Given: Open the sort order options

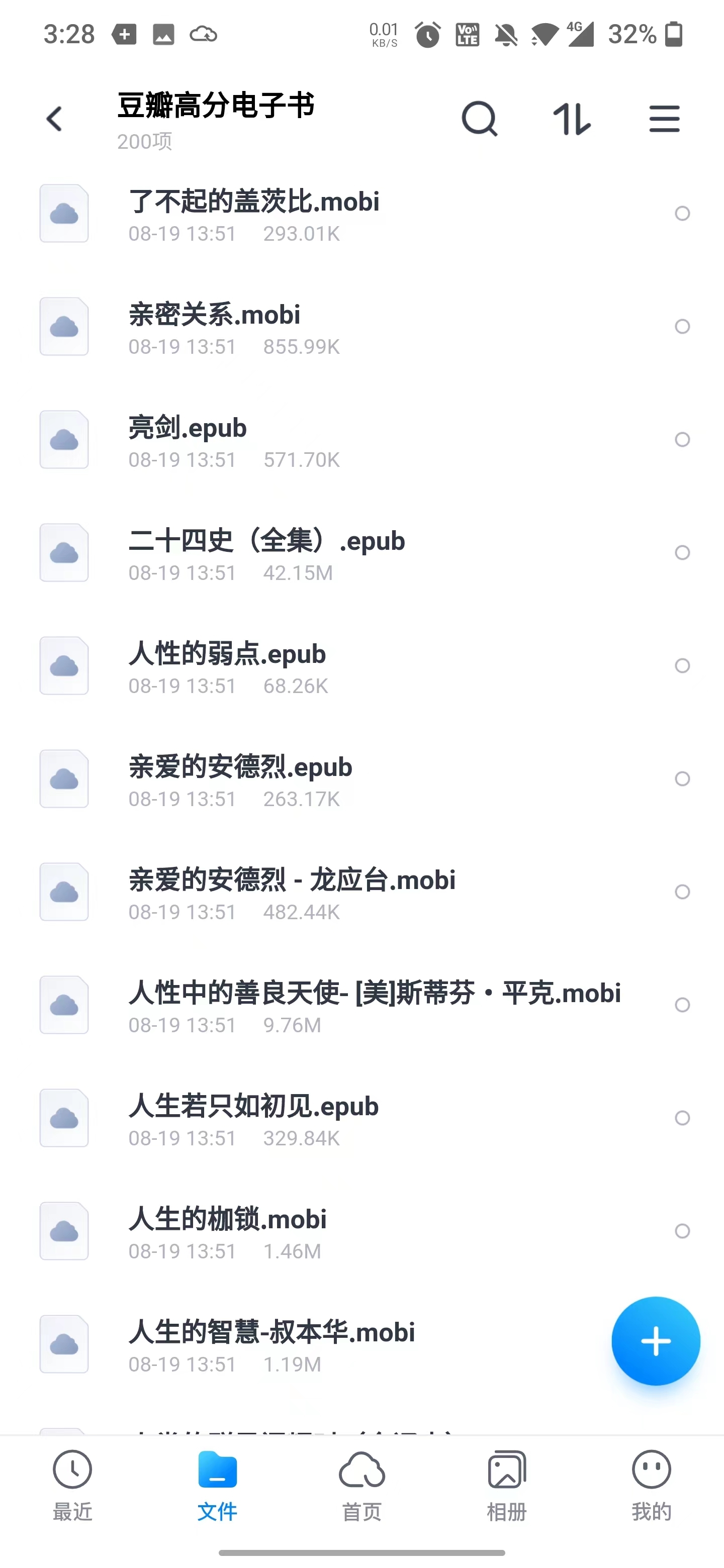Looking at the screenshot, I should click(x=572, y=119).
